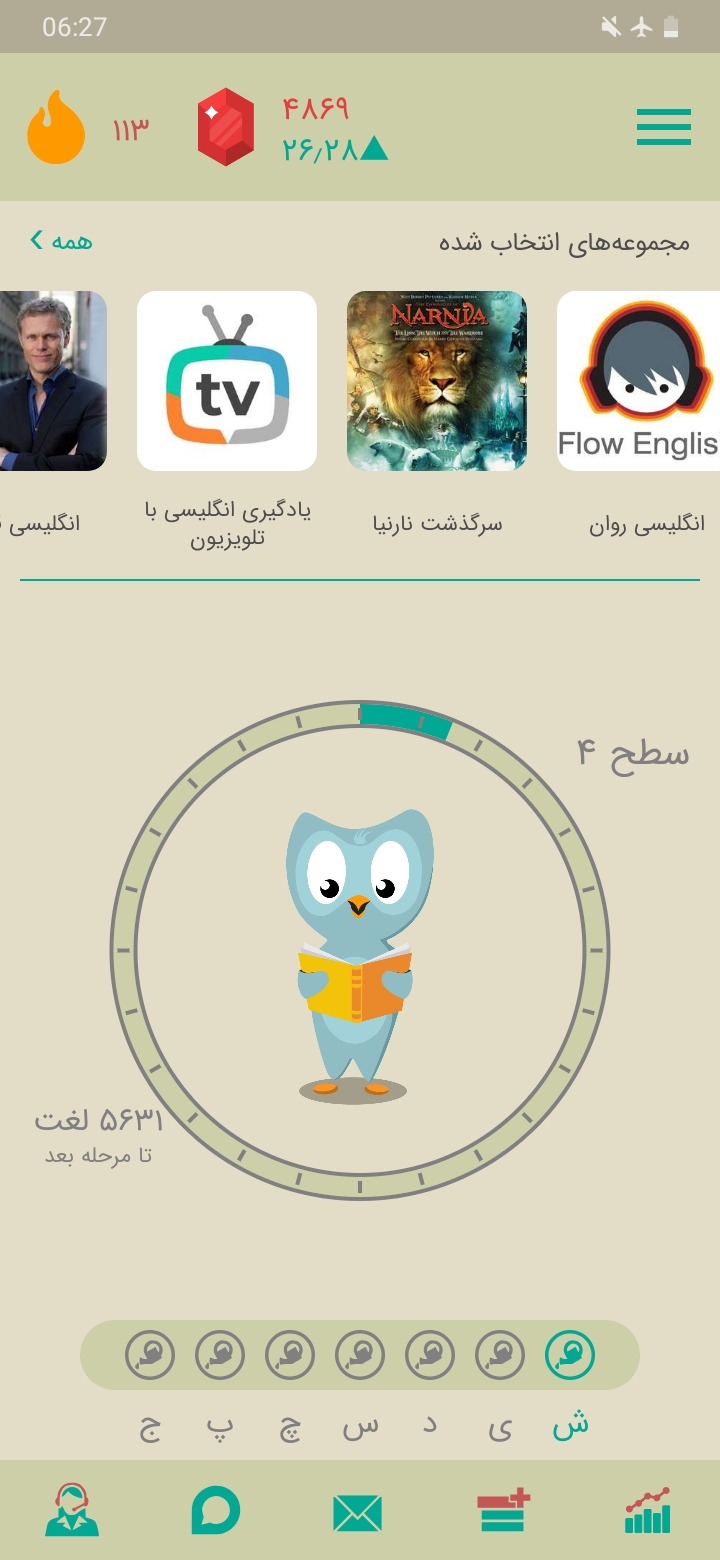Open the add cards tab
Viewport: 720px width, 1560px height.
(x=503, y=1510)
